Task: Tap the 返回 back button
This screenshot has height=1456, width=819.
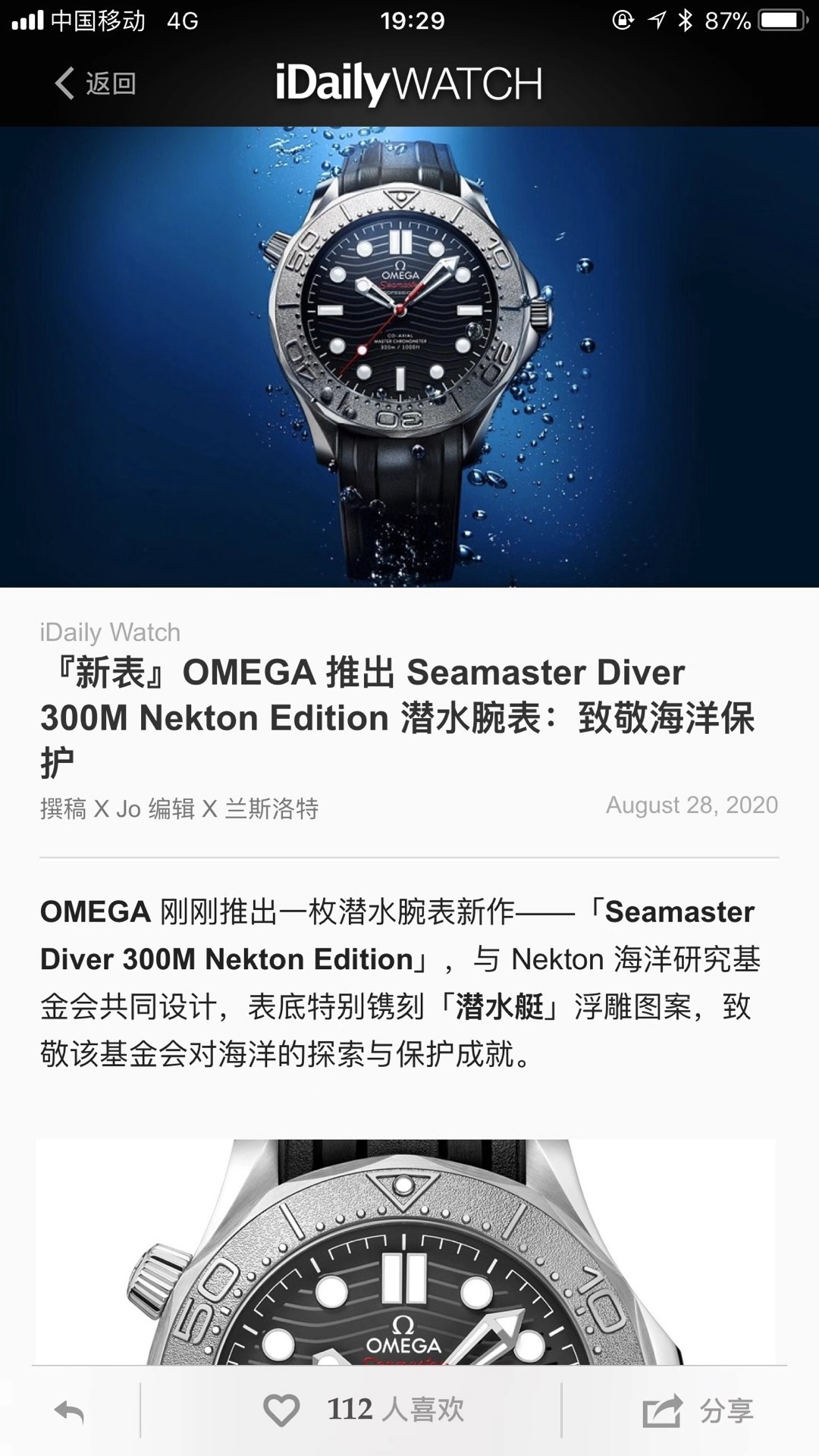Action: pos(96,83)
